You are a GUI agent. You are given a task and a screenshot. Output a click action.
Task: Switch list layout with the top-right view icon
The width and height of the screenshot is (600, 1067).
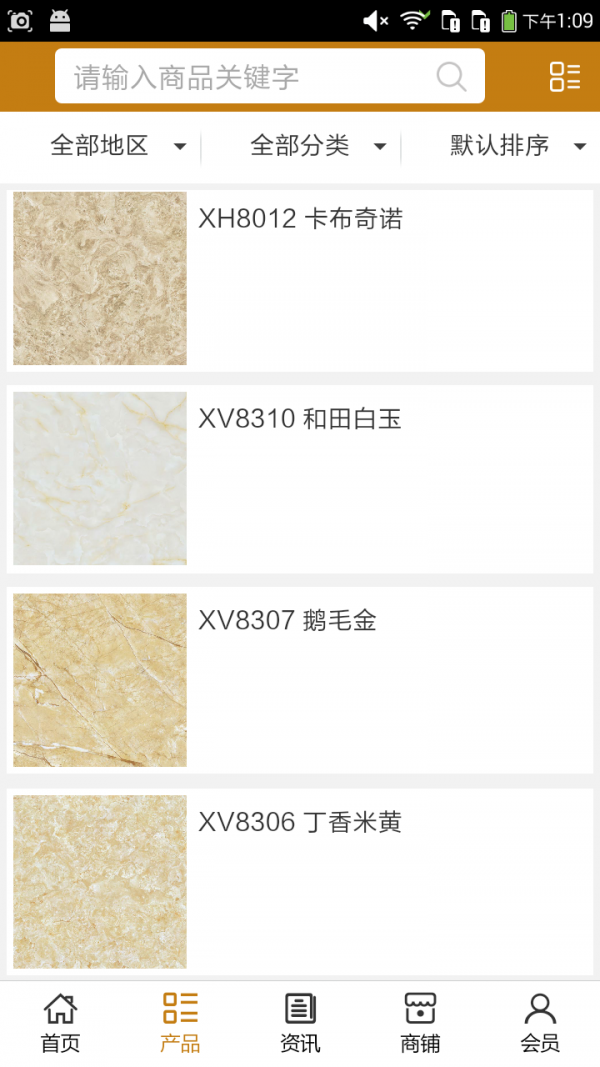pos(564,77)
